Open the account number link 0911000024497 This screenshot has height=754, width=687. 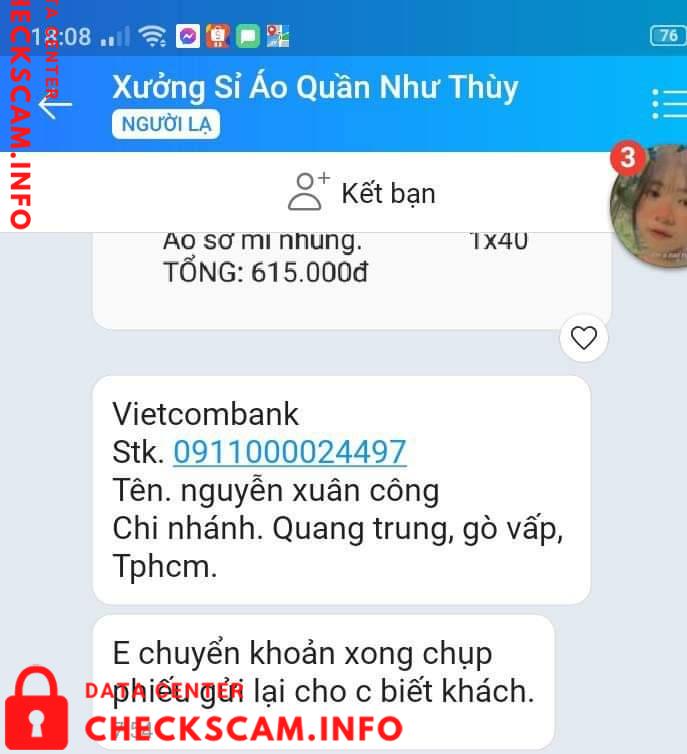(x=290, y=452)
